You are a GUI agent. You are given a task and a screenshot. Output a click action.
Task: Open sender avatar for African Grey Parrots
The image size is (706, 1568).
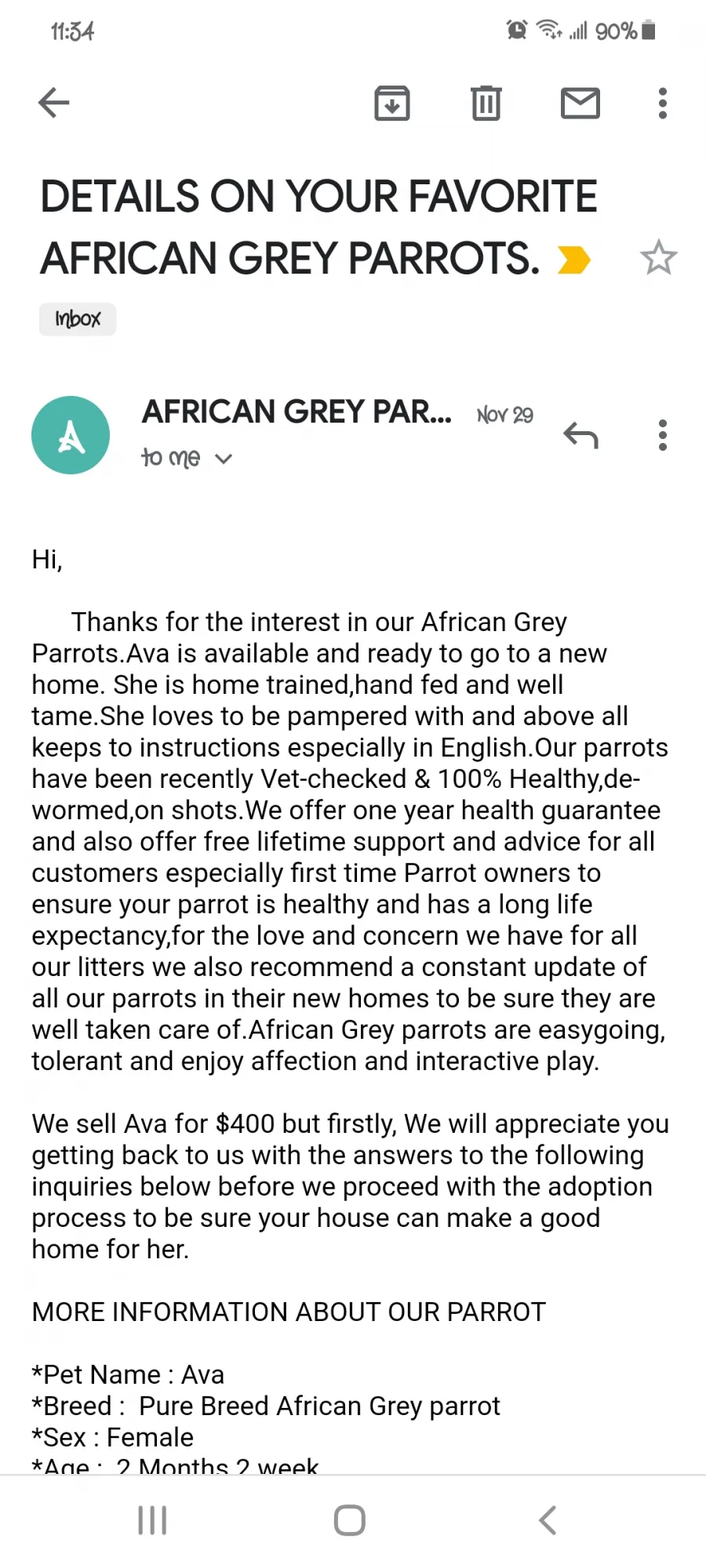click(71, 435)
